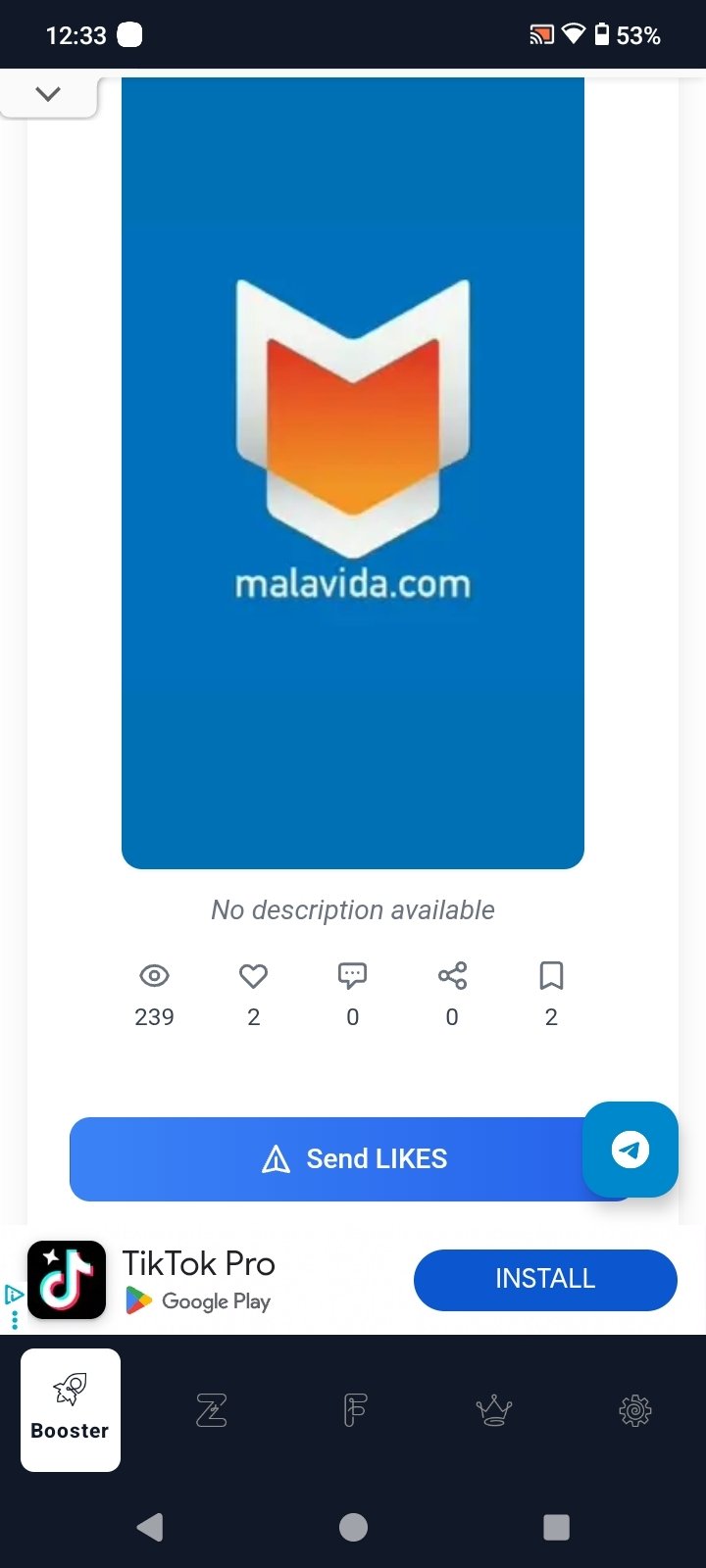This screenshot has height=1568, width=706.
Task: Switch to the F tab
Action: click(x=354, y=1411)
